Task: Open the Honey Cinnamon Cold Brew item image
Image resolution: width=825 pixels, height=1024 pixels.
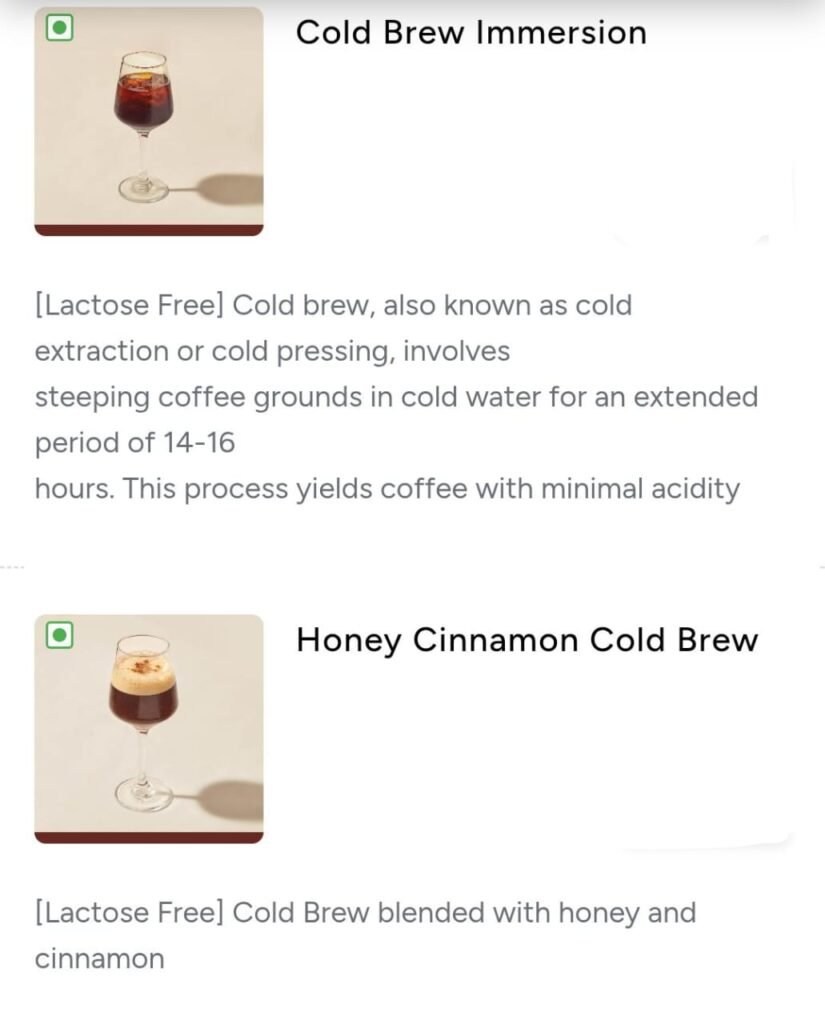Action: tap(149, 728)
